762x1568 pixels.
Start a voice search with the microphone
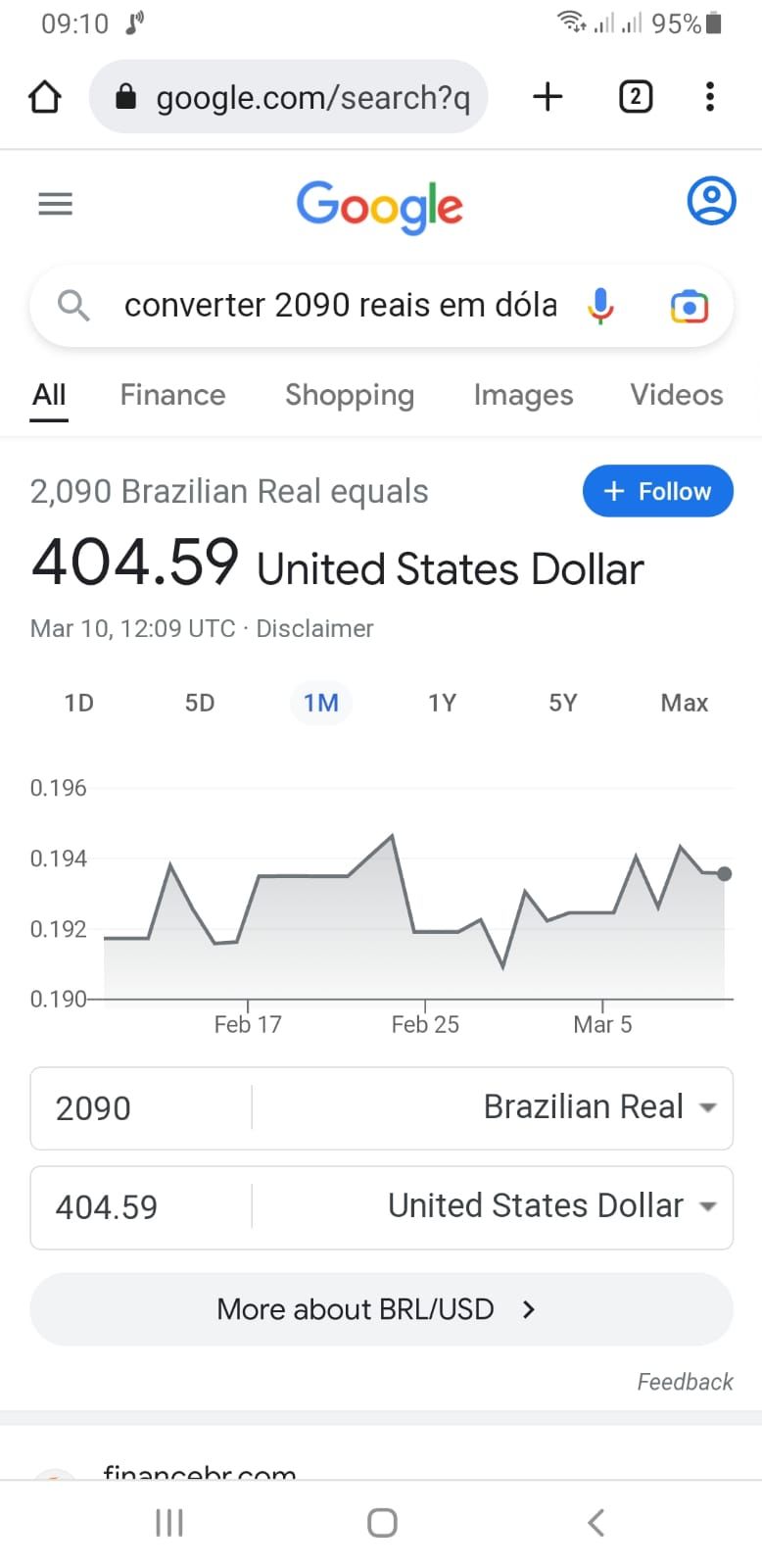click(x=600, y=307)
